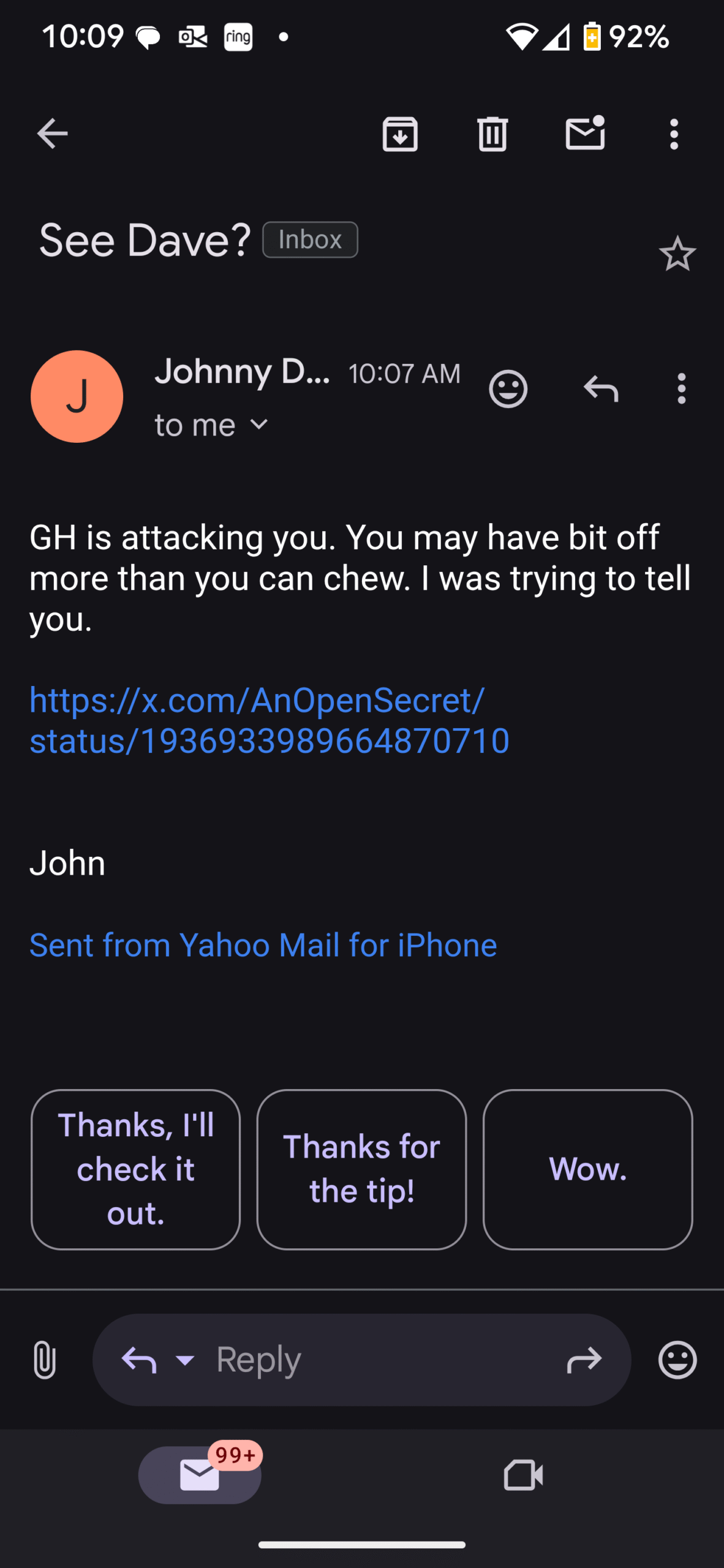This screenshot has width=724, height=1568.
Task: Attach a file with the paperclip
Action: coord(45,1359)
